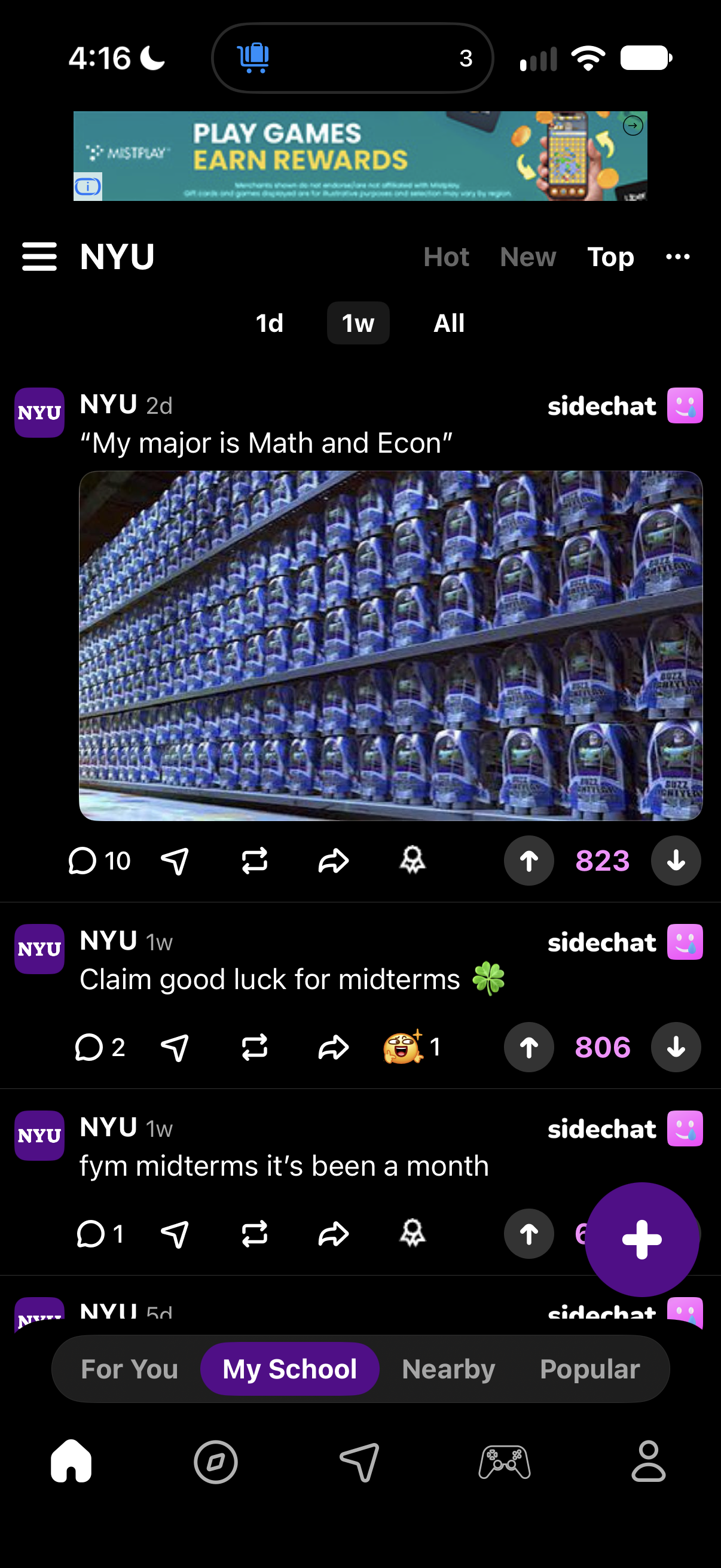
Task: Open comments on the Math and Econ post
Action: pos(99,861)
